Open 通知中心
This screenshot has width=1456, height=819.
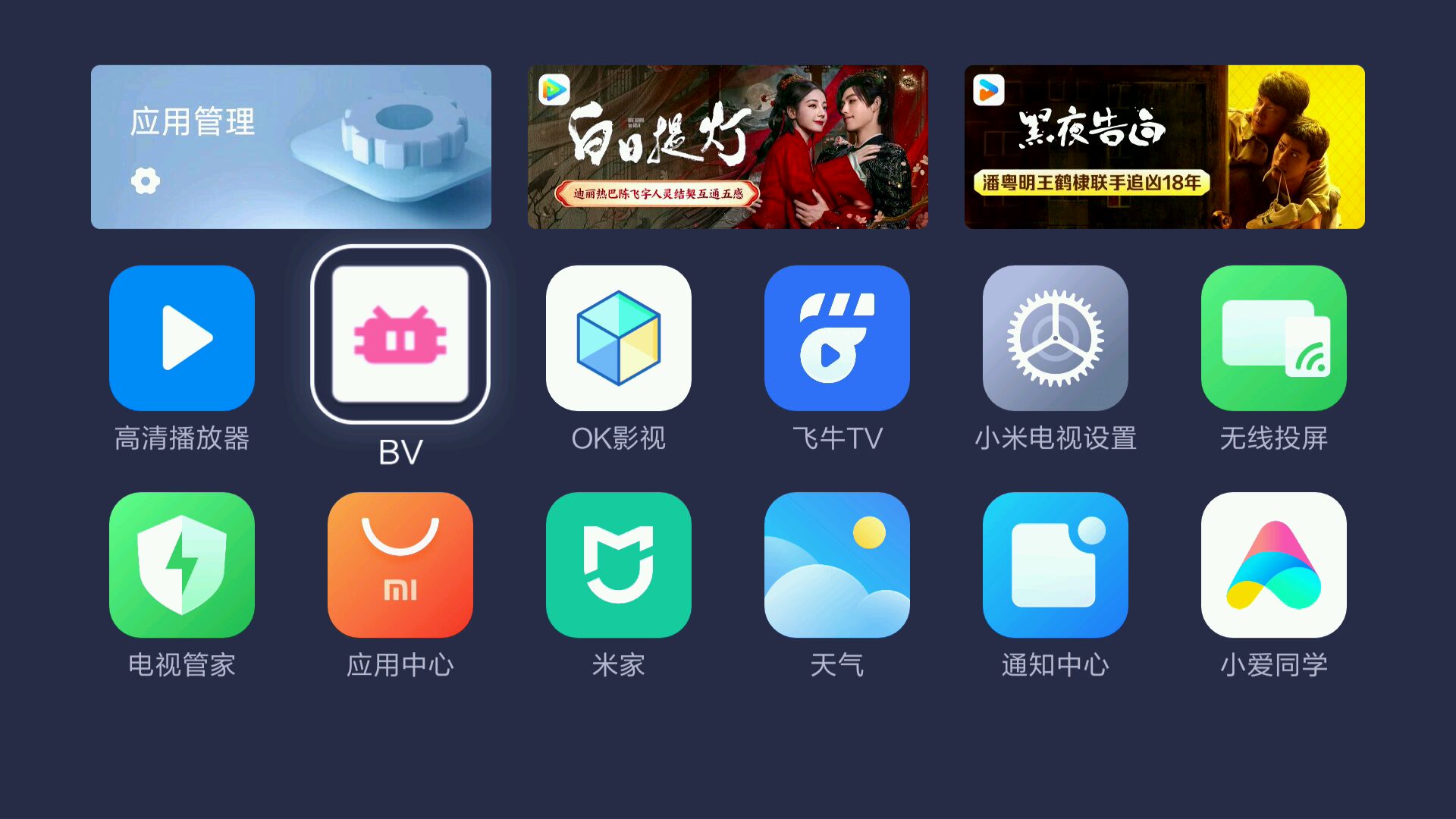1056,565
